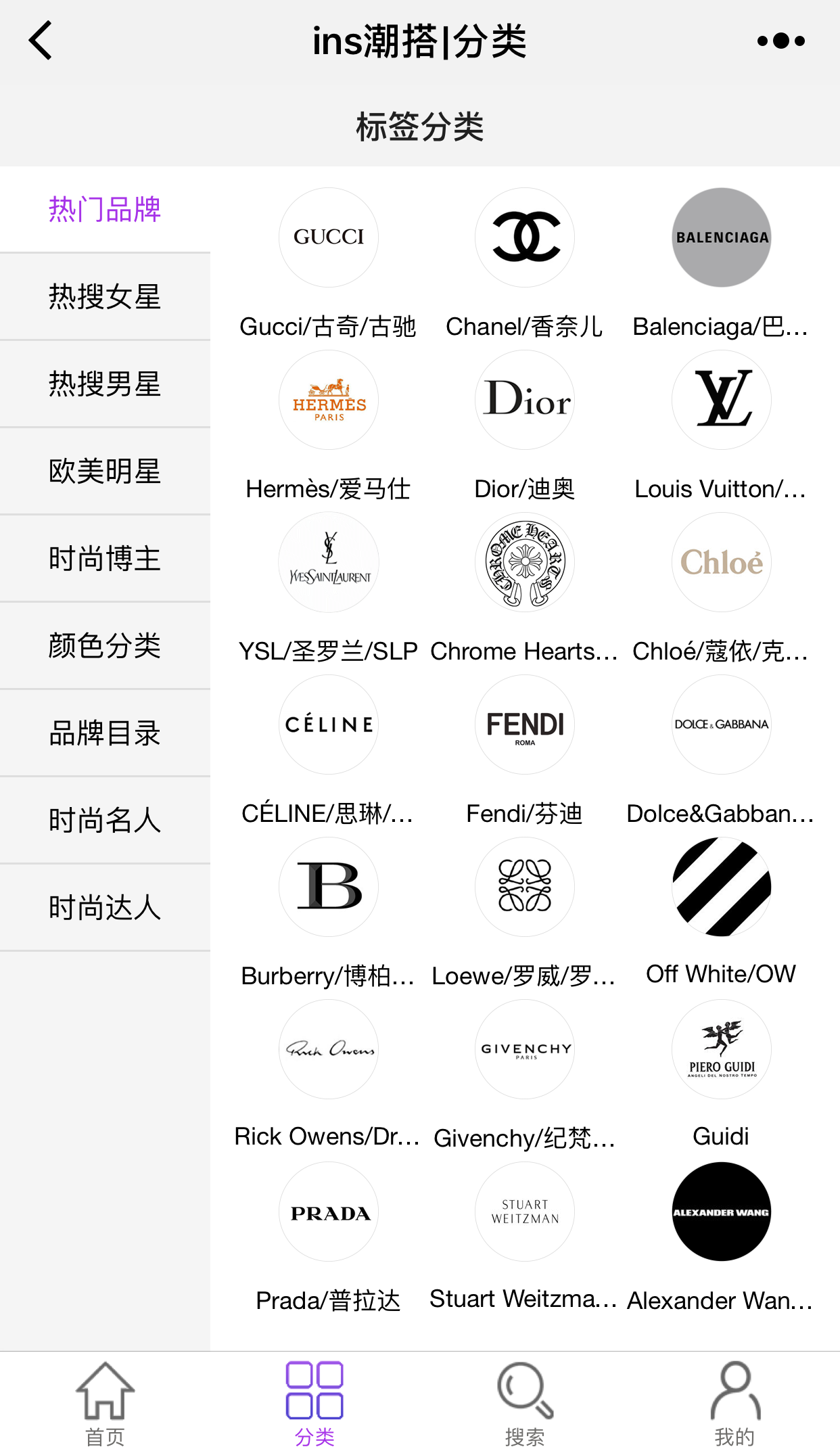The image size is (840, 1449).
Task: Switch to 品牌目录 list
Action: [105, 733]
